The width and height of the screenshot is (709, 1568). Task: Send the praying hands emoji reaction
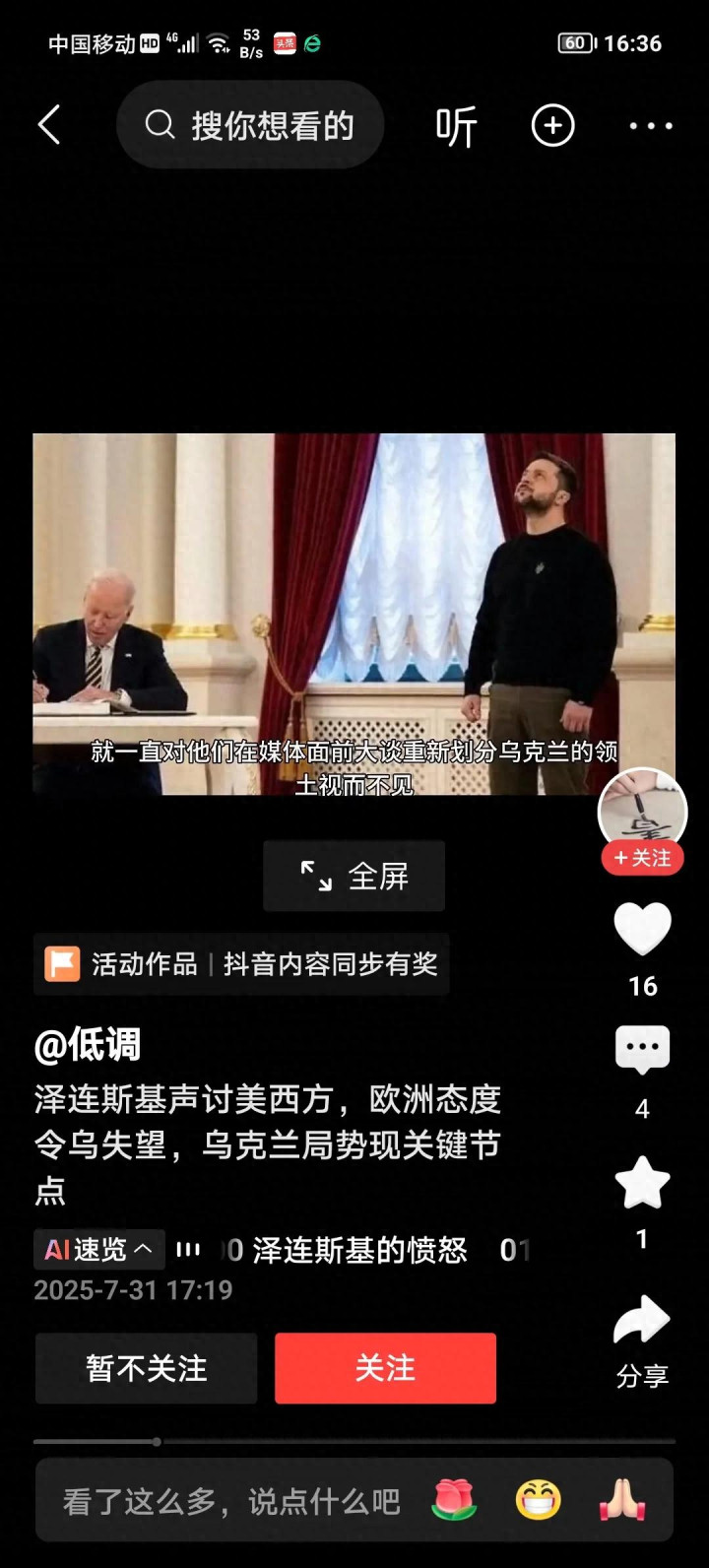(x=622, y=1501)
